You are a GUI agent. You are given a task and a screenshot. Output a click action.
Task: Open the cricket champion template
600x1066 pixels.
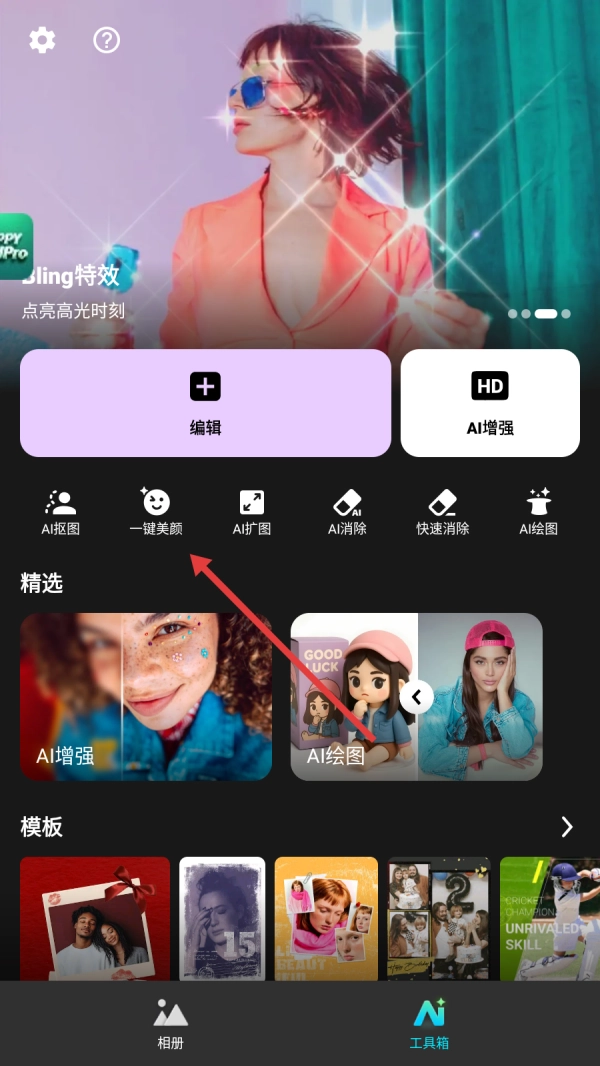(549, 918)
